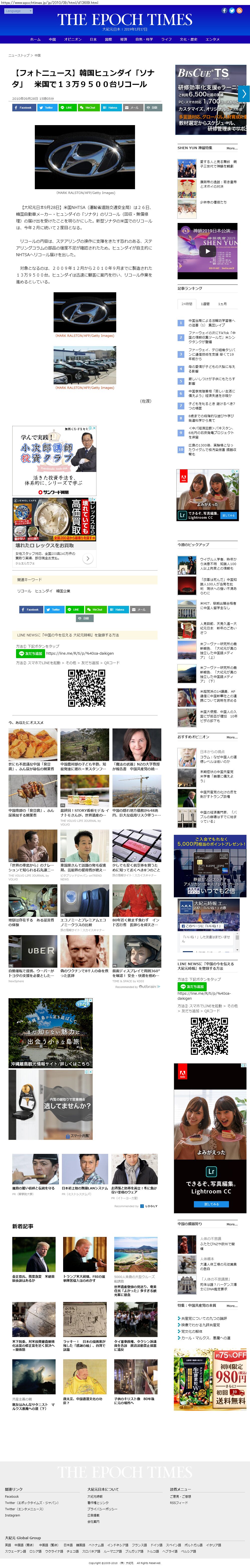This screenshot has height=1568, width=250.
Task: Share via メール button below the headline
Action: click(x=132, y=107)
